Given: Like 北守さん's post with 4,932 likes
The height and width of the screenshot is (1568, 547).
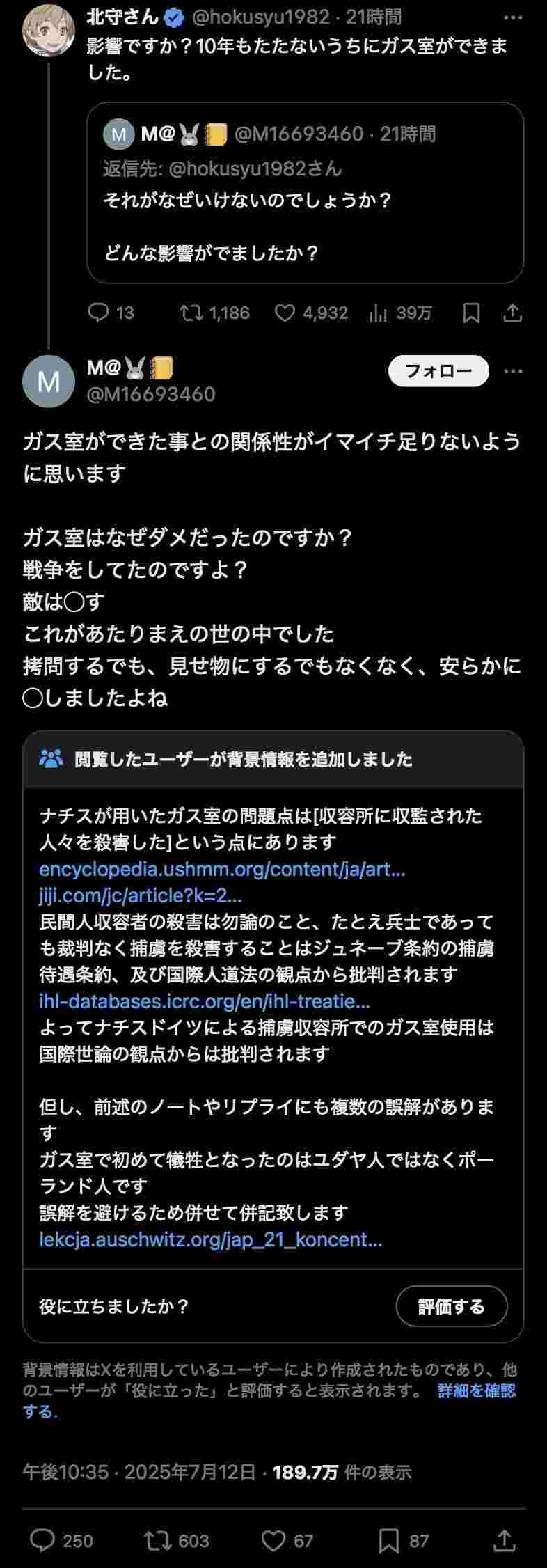Looking at the screenshot, I should pos(285,313).
